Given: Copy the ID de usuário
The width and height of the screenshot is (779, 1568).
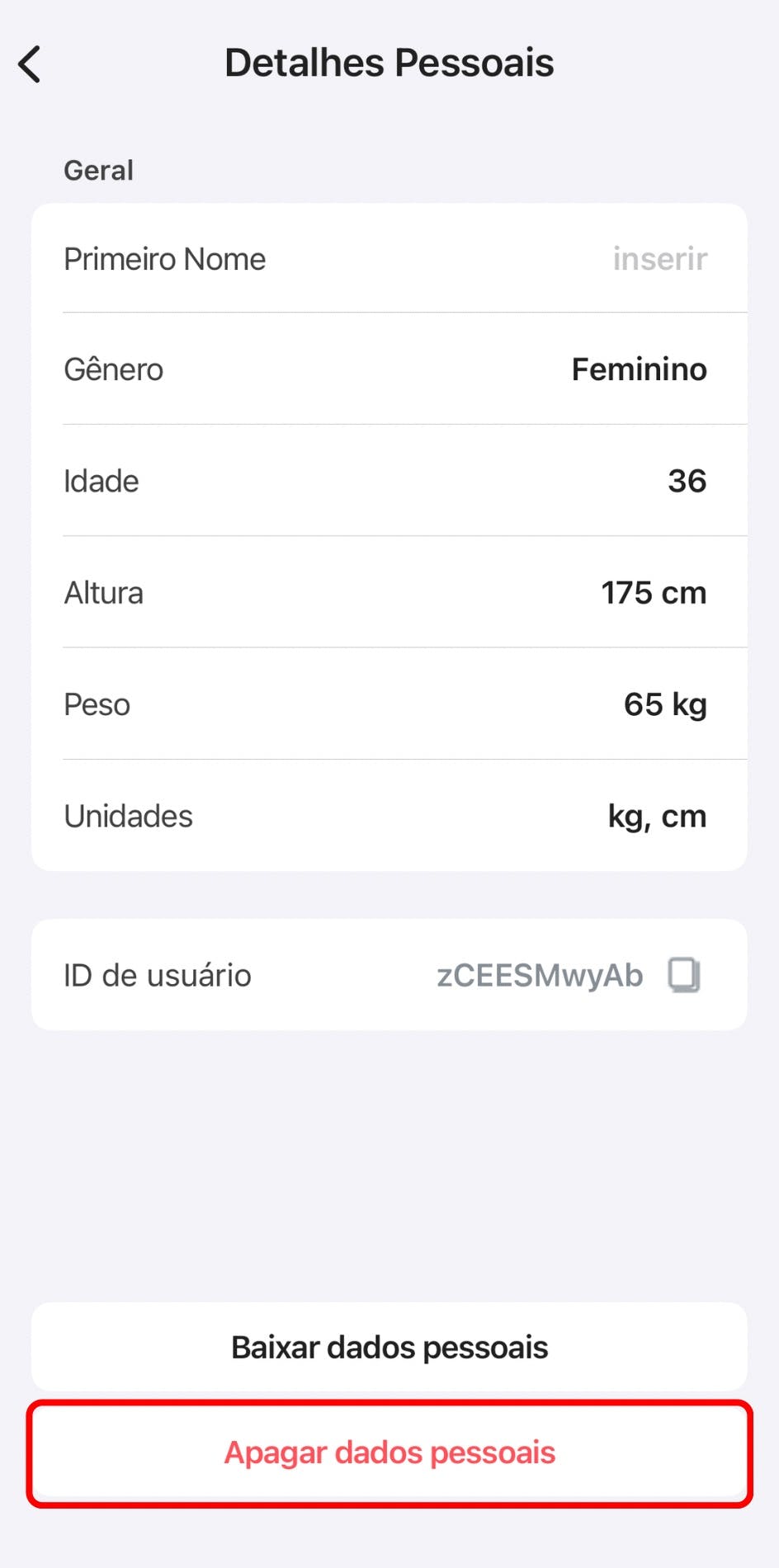Looking at the screenshot, I should click(x=684, y=975).
